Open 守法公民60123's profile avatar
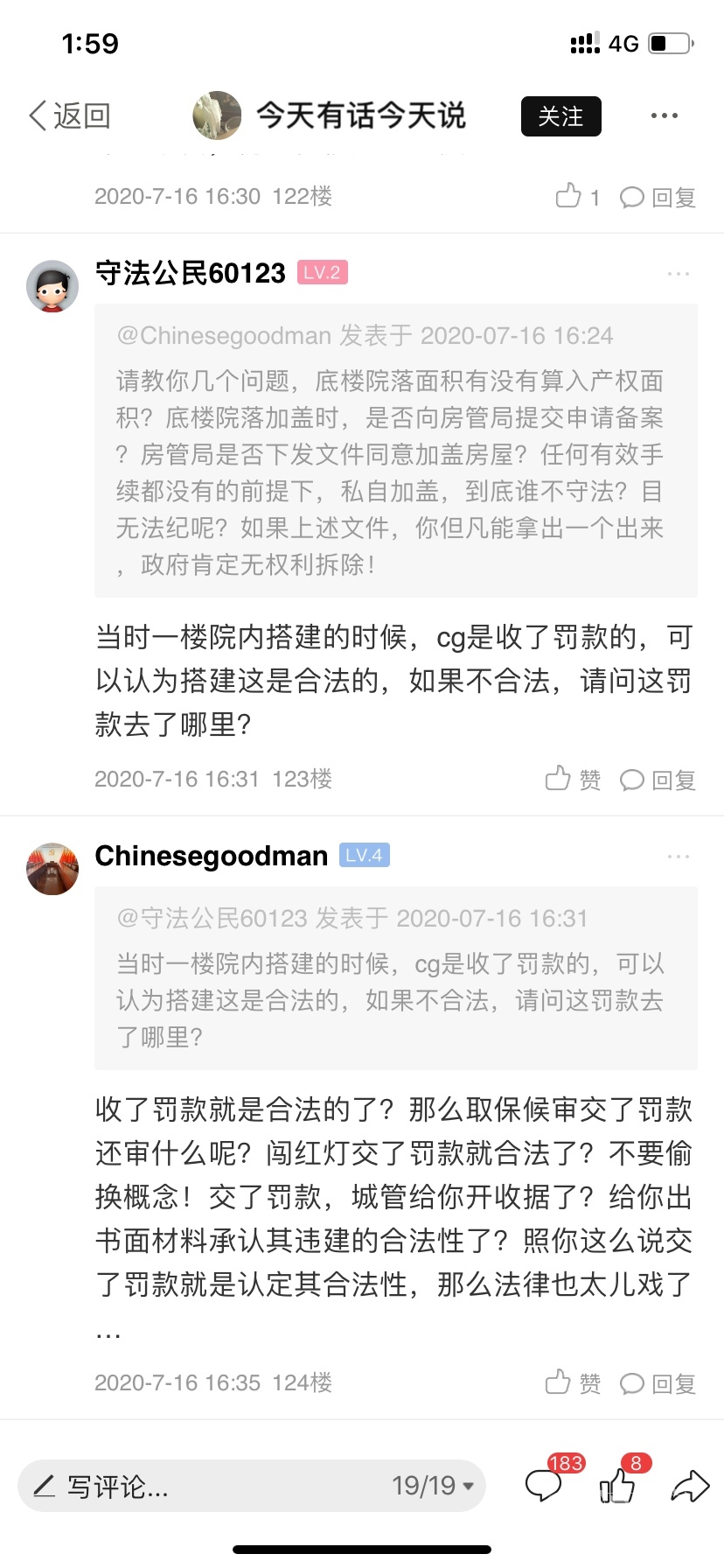Viewport: 724px width, 1568px height. [x=52, y=286]
